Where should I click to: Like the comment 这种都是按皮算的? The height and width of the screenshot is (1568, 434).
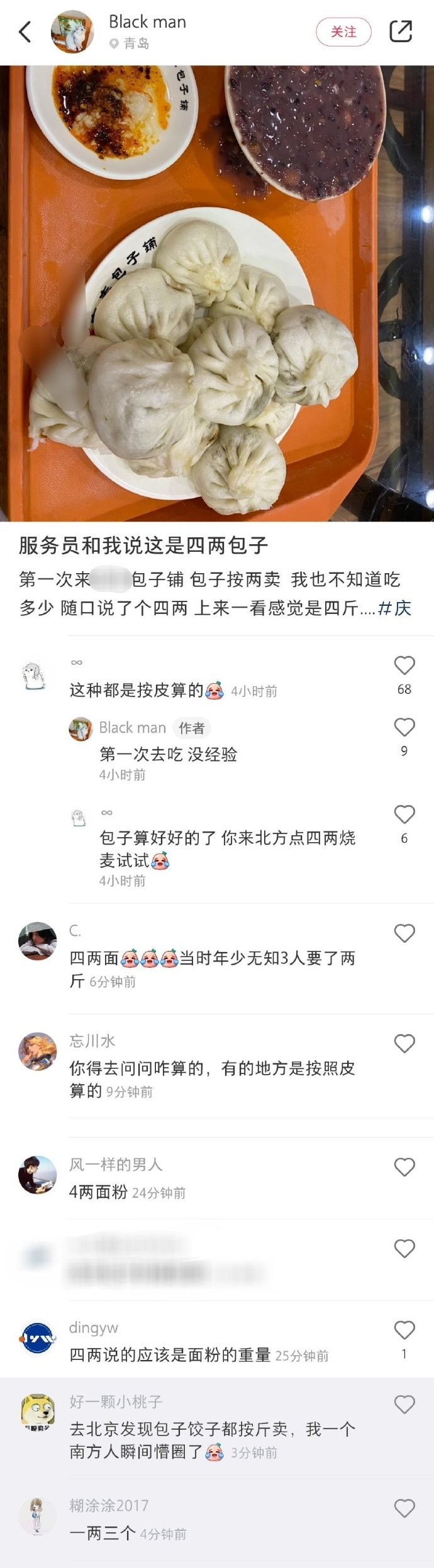tap(404, 666)
